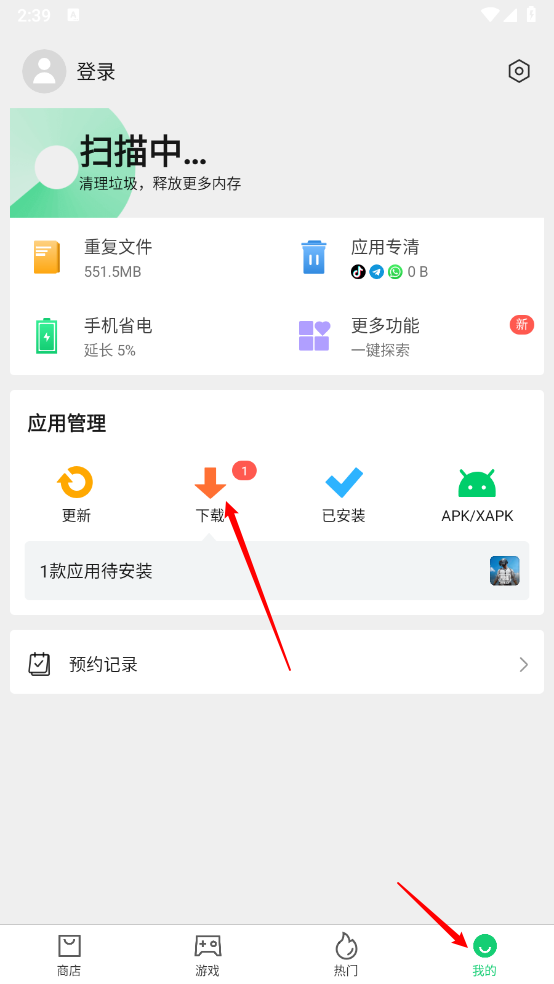Tap 登录 to sign in
This screenshot has width=554, height=984.
[96, 72]
